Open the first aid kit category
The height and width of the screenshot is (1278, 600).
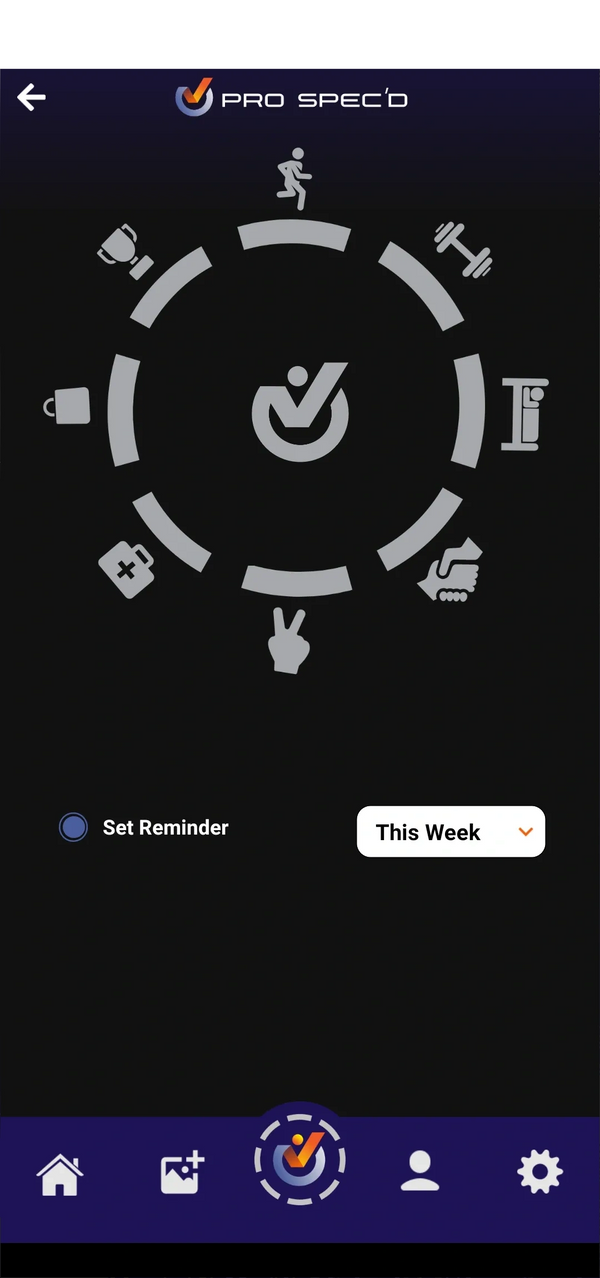tap(126, 570)
